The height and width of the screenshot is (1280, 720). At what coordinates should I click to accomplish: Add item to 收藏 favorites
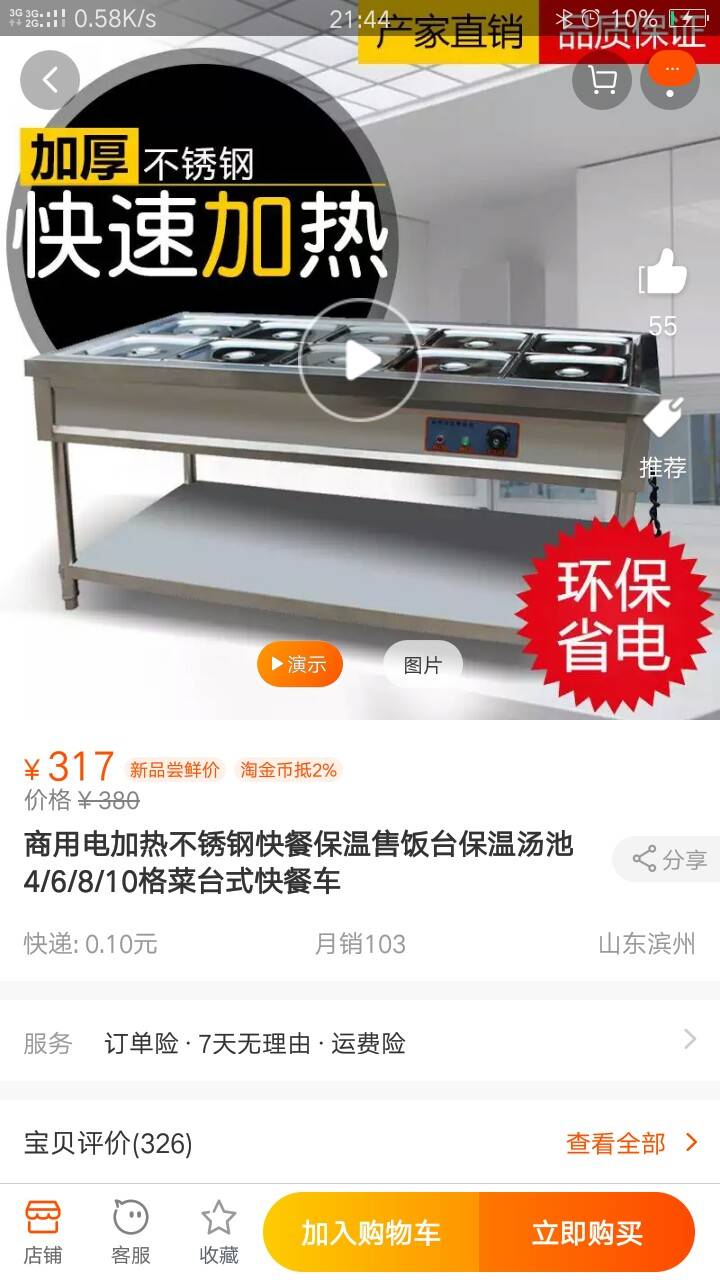218,1232
